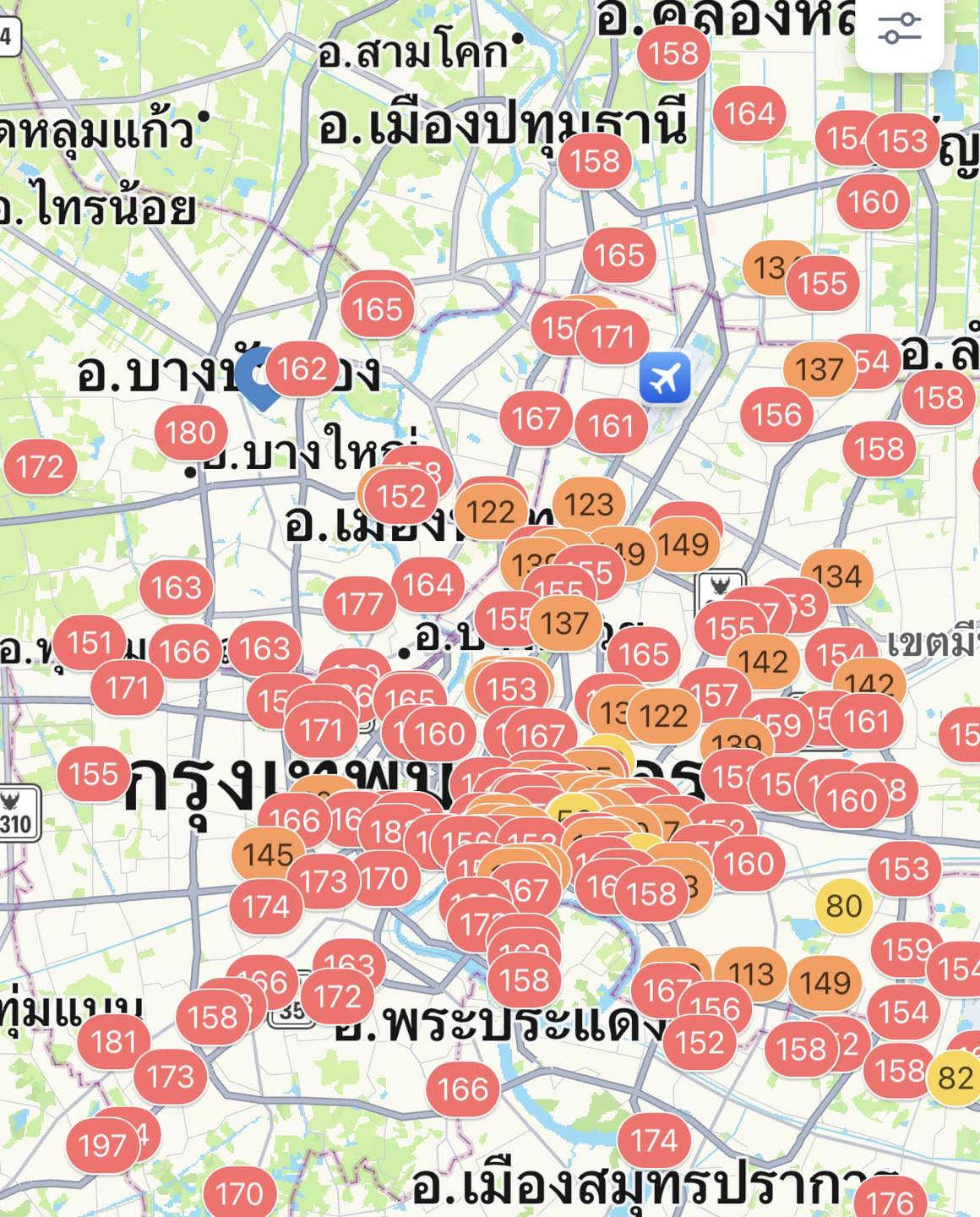
Task: Select the yellow 80 marker
Action: (843, 906)
